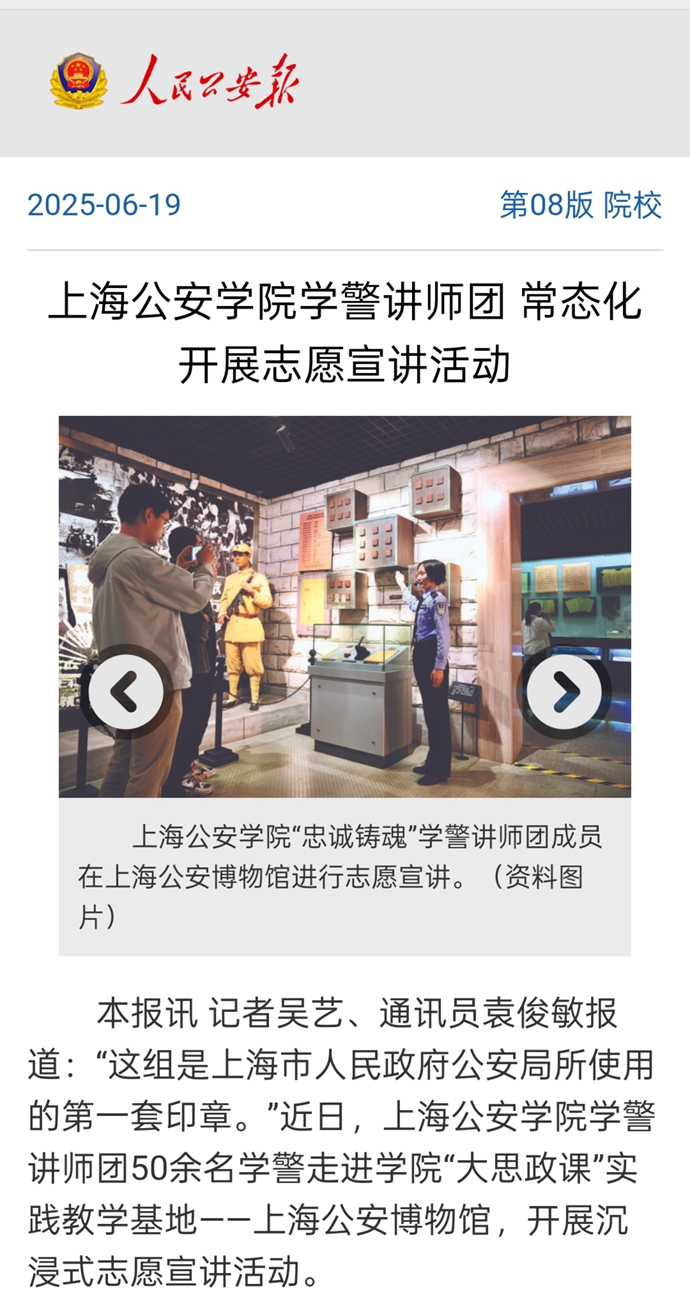Go to the previous photo in carousel
The image size is (690, 1313).
125,691
